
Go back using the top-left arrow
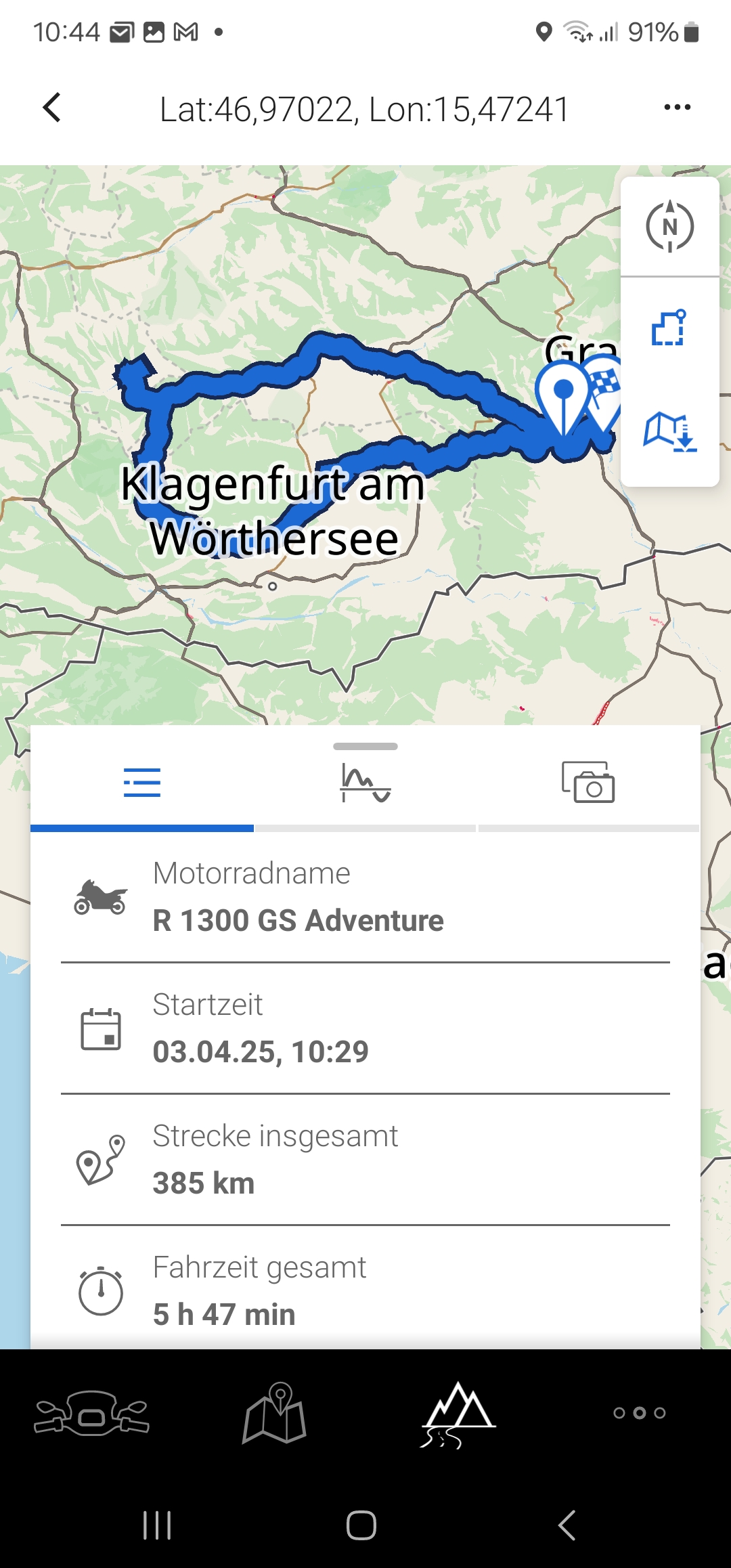[51, 108]
